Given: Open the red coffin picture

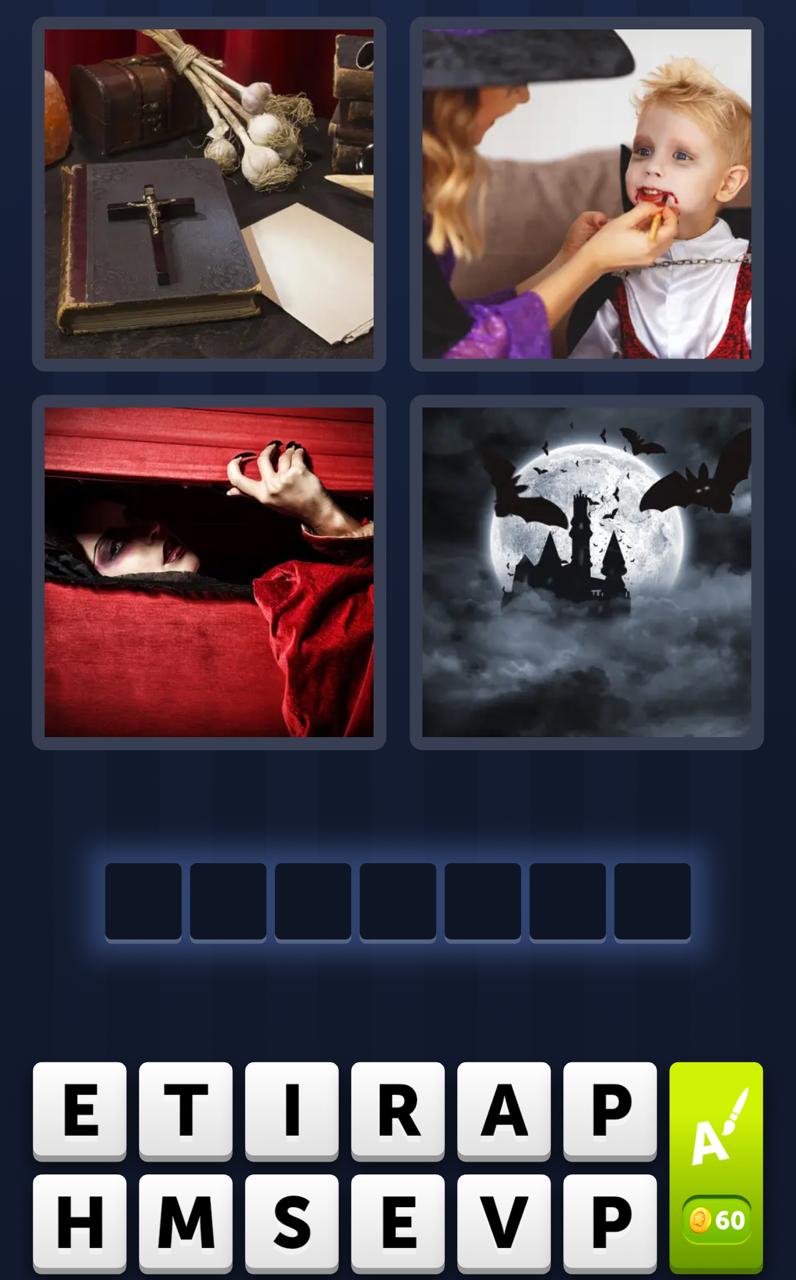Looking at the screenshot, I should [209, 572].
